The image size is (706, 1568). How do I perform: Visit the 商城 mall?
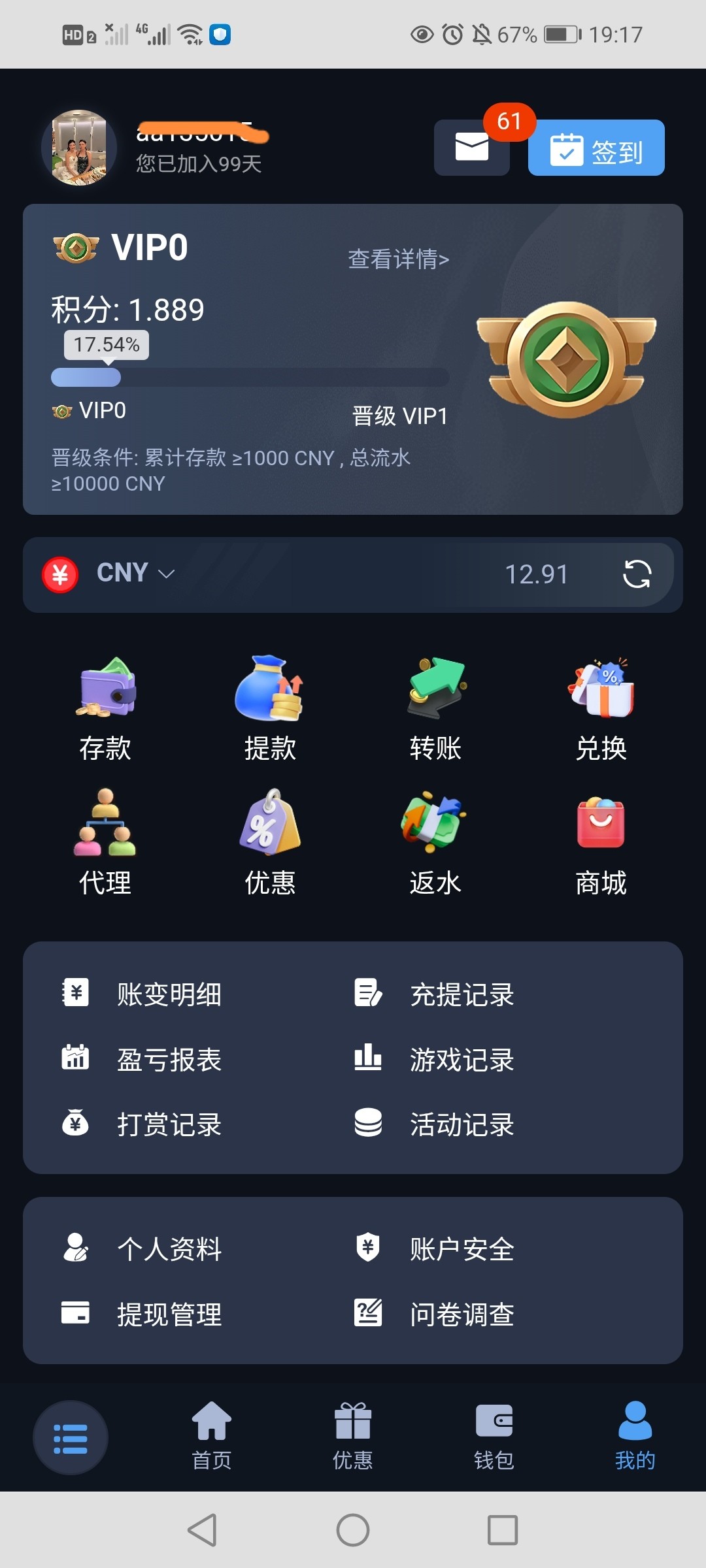(601, 843)
